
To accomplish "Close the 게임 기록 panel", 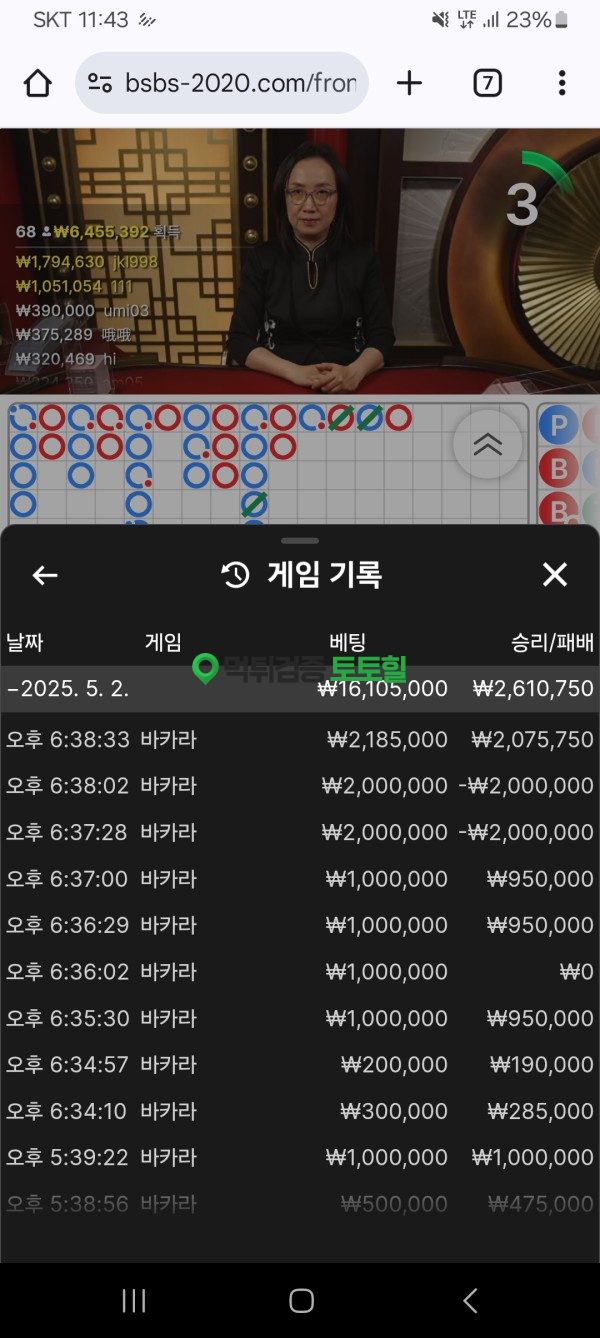I will coord(554,574).
